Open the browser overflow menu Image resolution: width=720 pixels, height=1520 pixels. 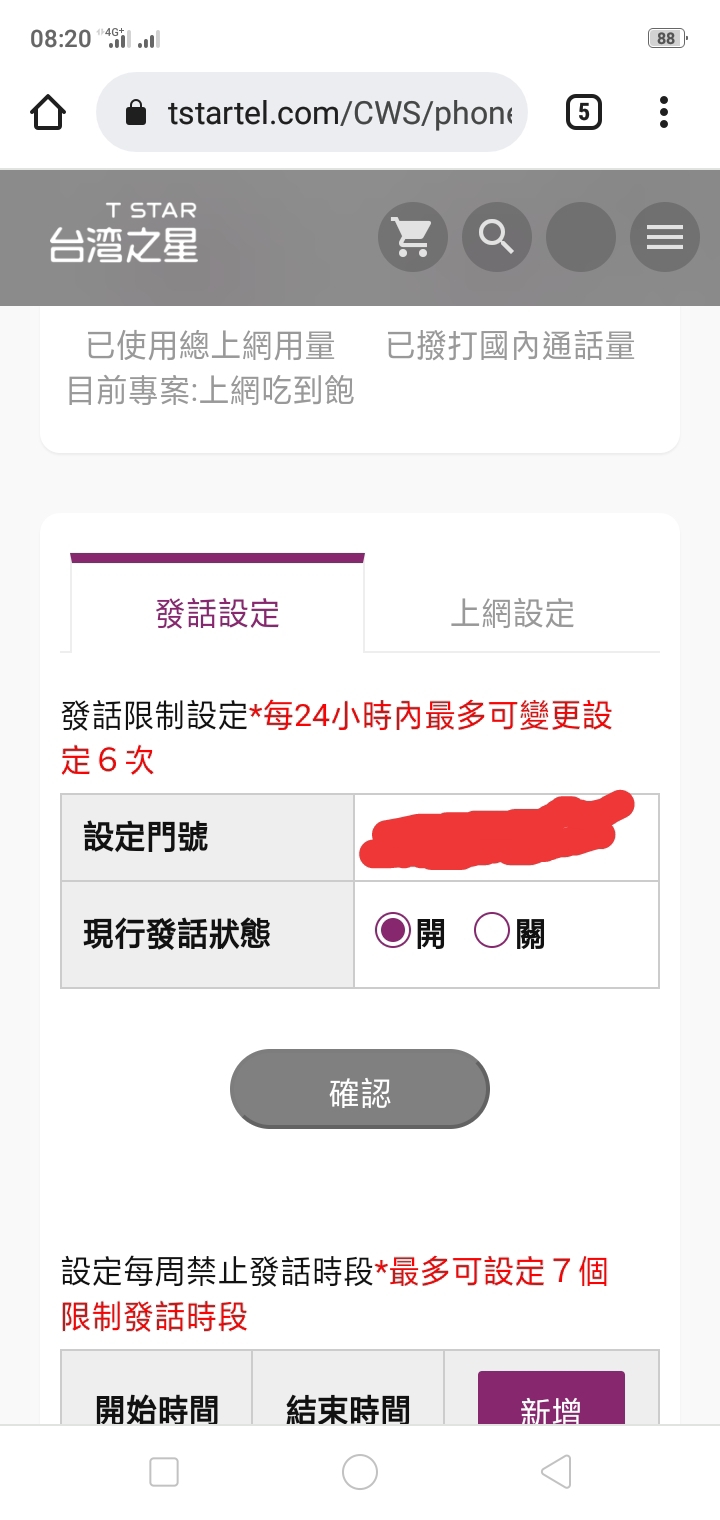tap(663, 112)
